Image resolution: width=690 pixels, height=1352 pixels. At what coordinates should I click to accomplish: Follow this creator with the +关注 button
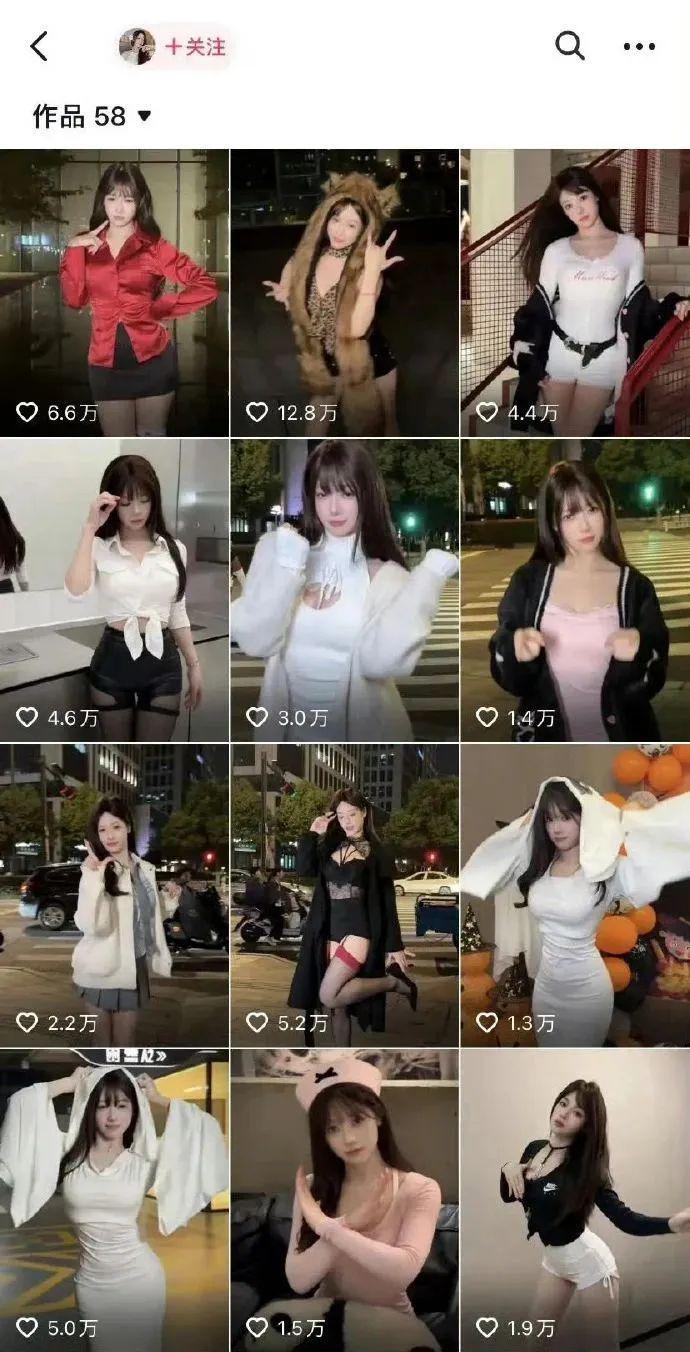pyautogui.click(x=195, y=46)
